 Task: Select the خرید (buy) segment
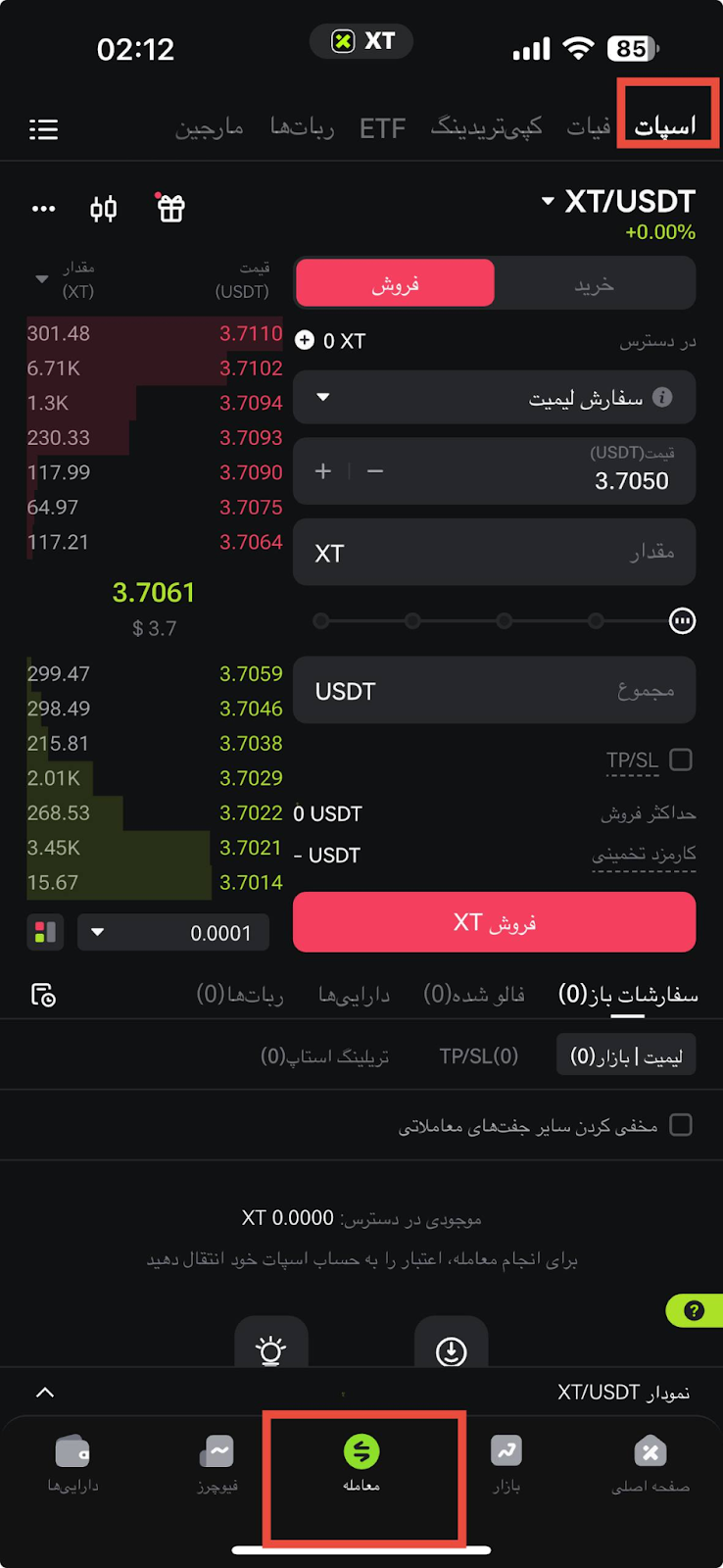pos(594,284)
